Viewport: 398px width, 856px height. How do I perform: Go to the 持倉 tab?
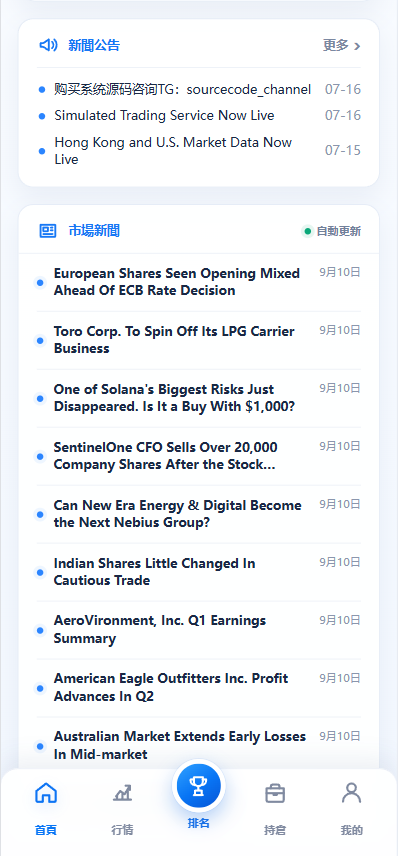pos(275,809)
